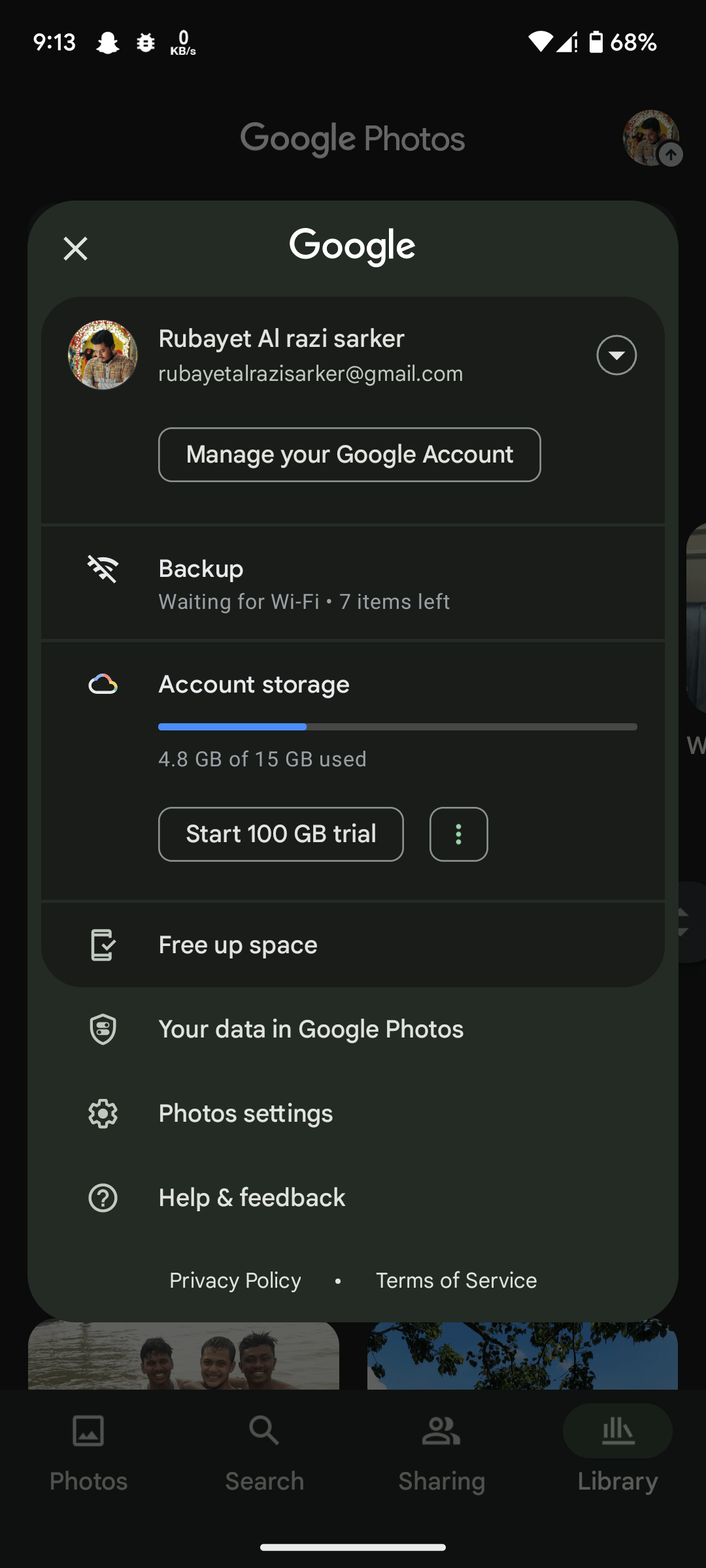
Task: Open the Sharing tab icon
Action: coord(441,1431)
